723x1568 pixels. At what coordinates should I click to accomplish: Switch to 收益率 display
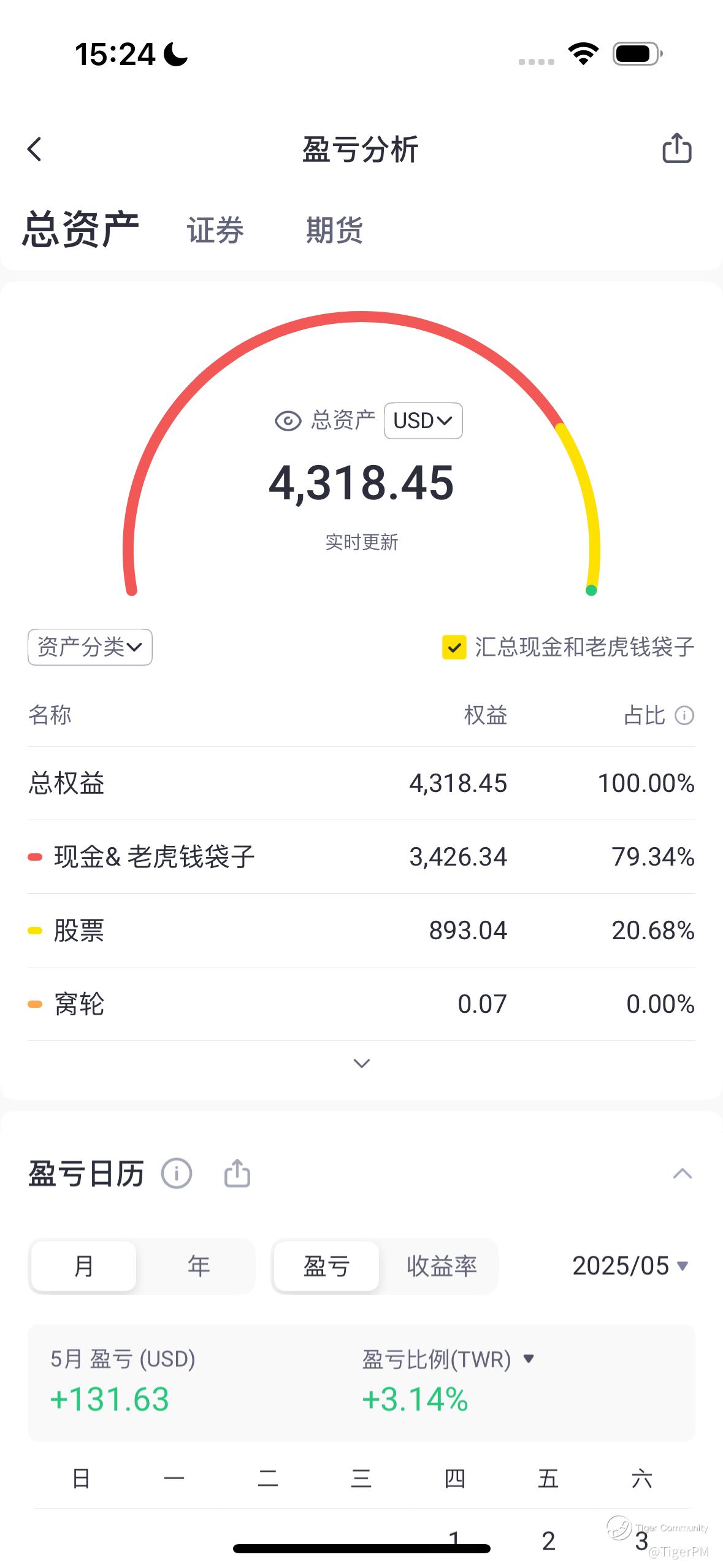pos(442,1266)
